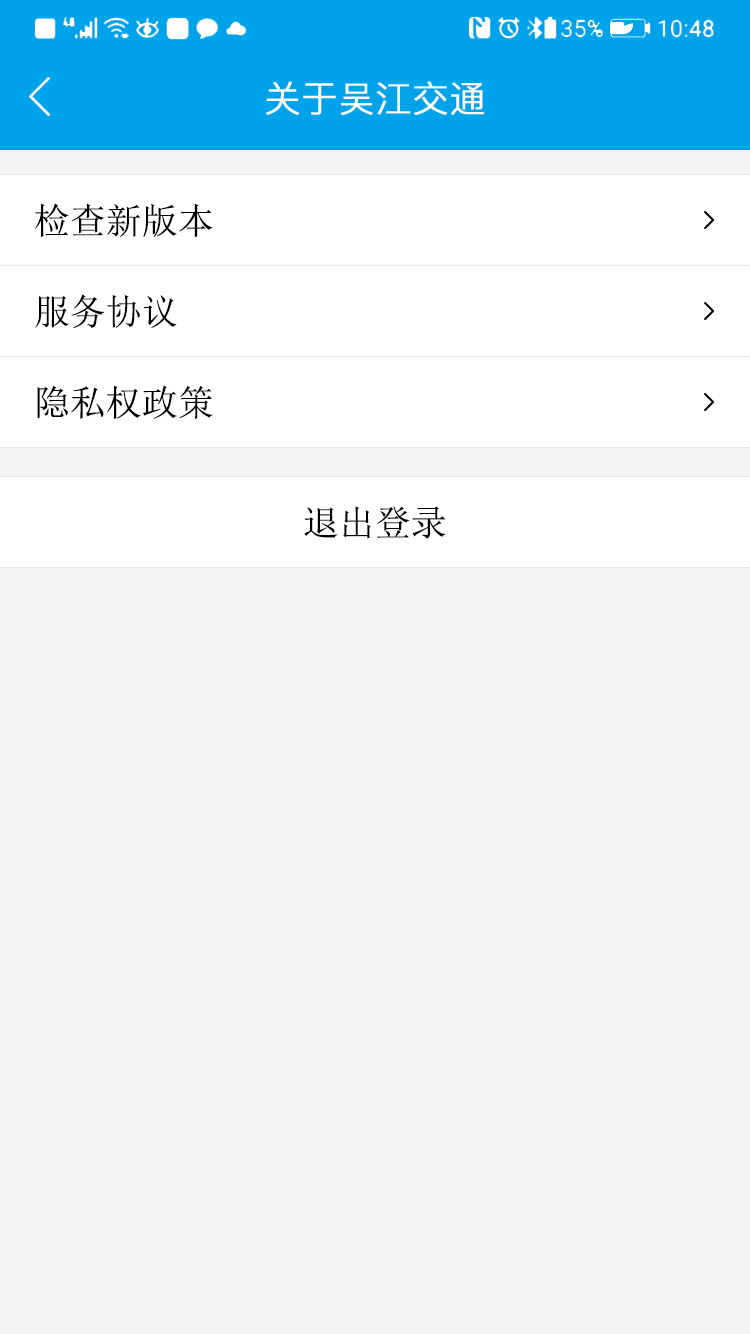750x1334 pixels.
Task: Open the 服务协议 row
Action: (x=374, y=311)
